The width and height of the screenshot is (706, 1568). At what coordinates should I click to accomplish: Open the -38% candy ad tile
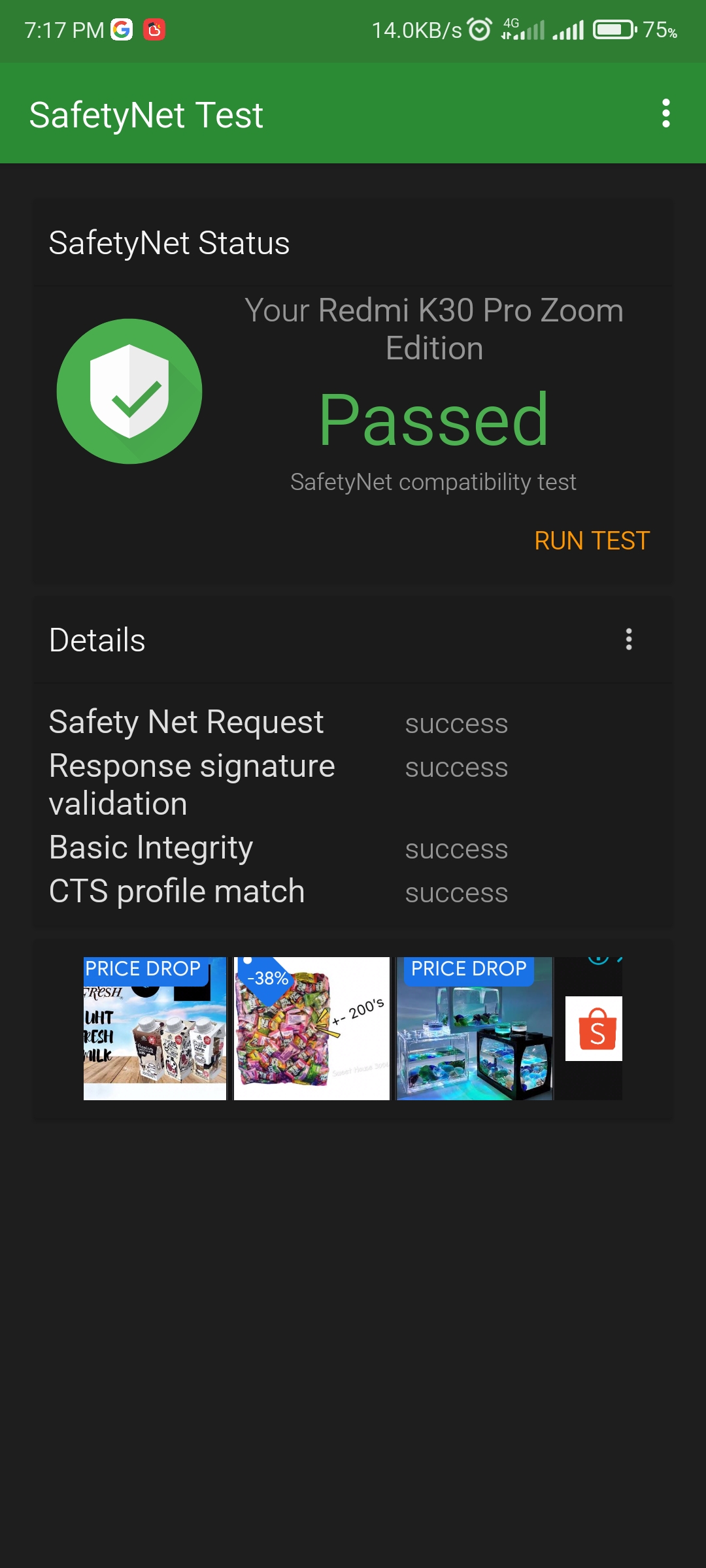312,1028
